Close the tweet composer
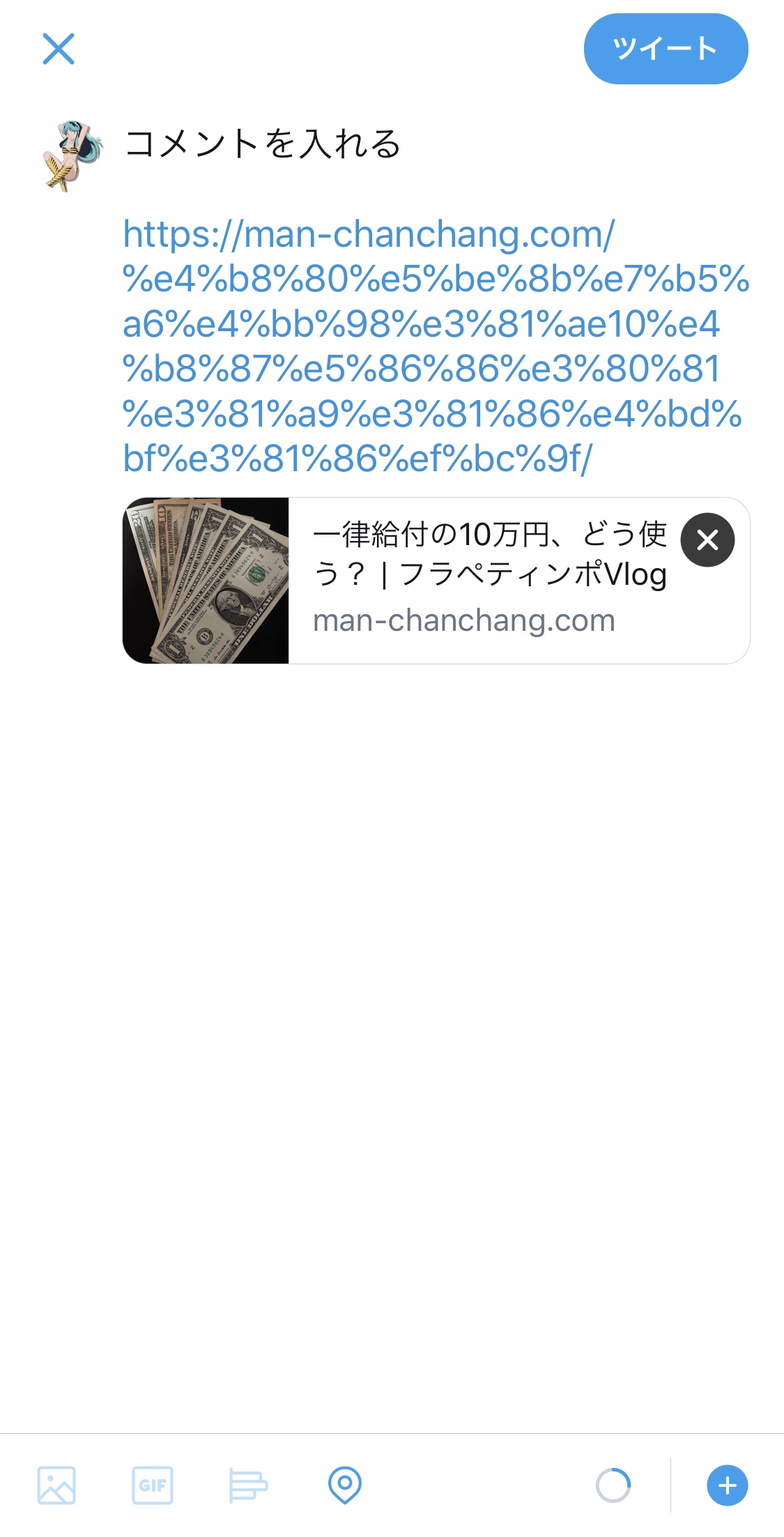The width and height of the screenshot is (784, 1537). (x=59, y=49)
